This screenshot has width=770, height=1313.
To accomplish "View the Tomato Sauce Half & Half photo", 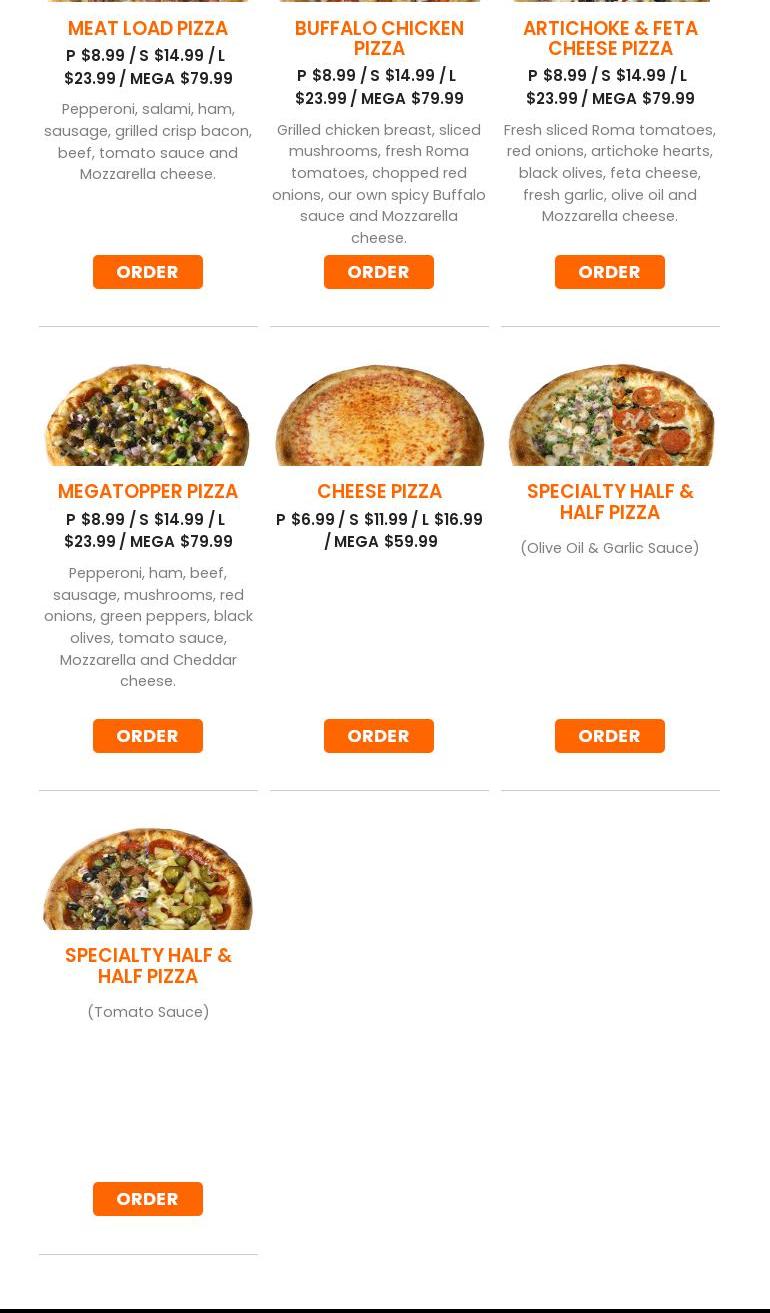I will click(x=148, y=879).
